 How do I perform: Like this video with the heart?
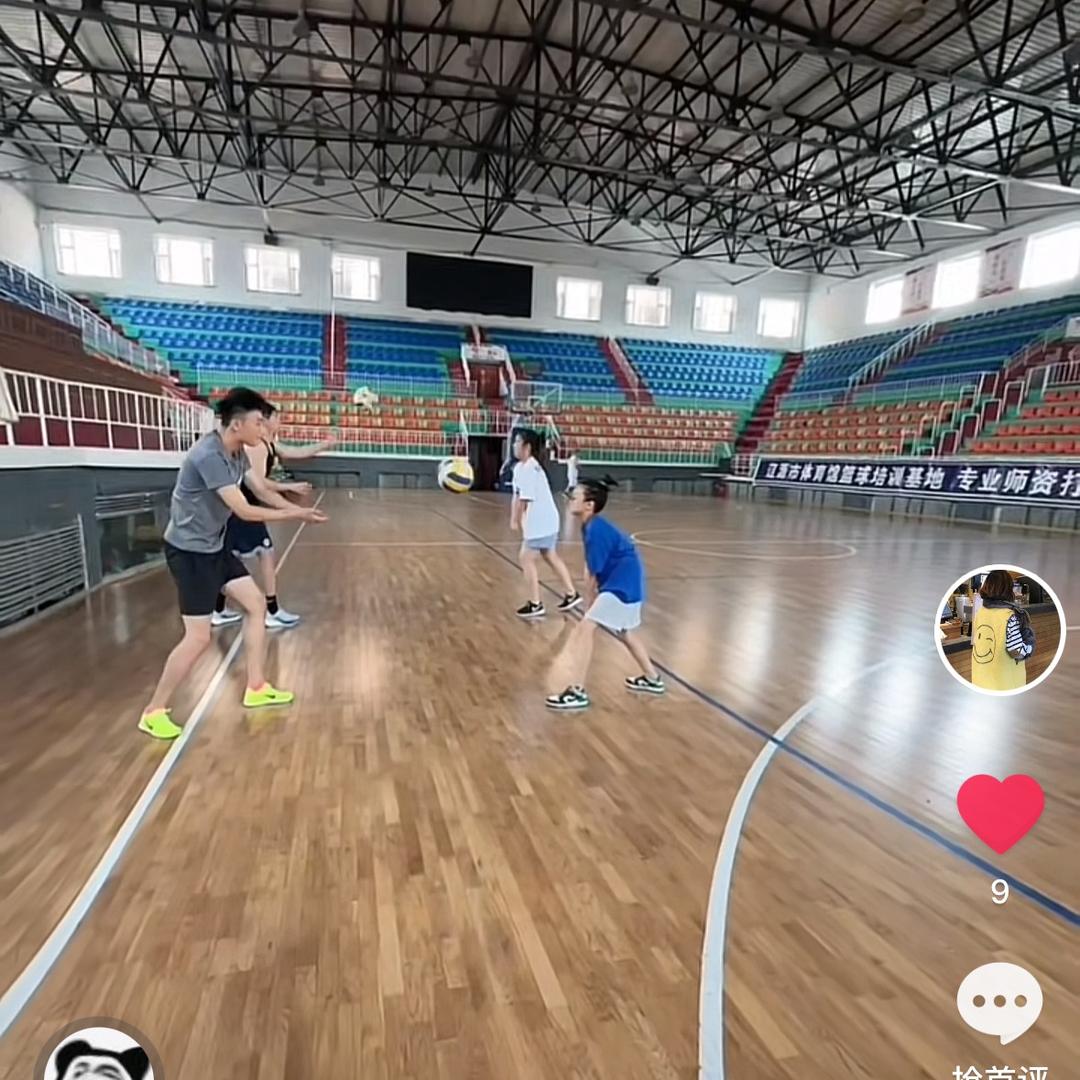[x=1000, y=812]
